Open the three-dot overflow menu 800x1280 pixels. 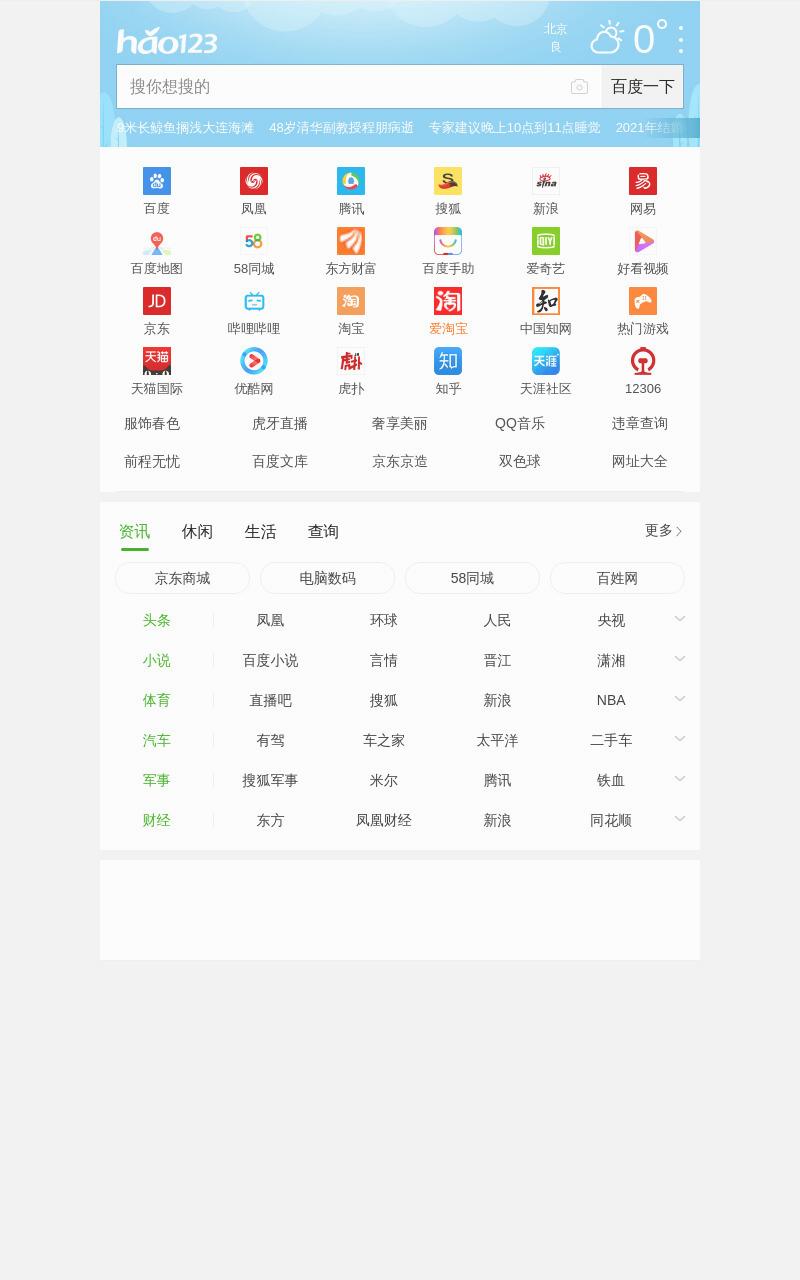tap(681, 39)
